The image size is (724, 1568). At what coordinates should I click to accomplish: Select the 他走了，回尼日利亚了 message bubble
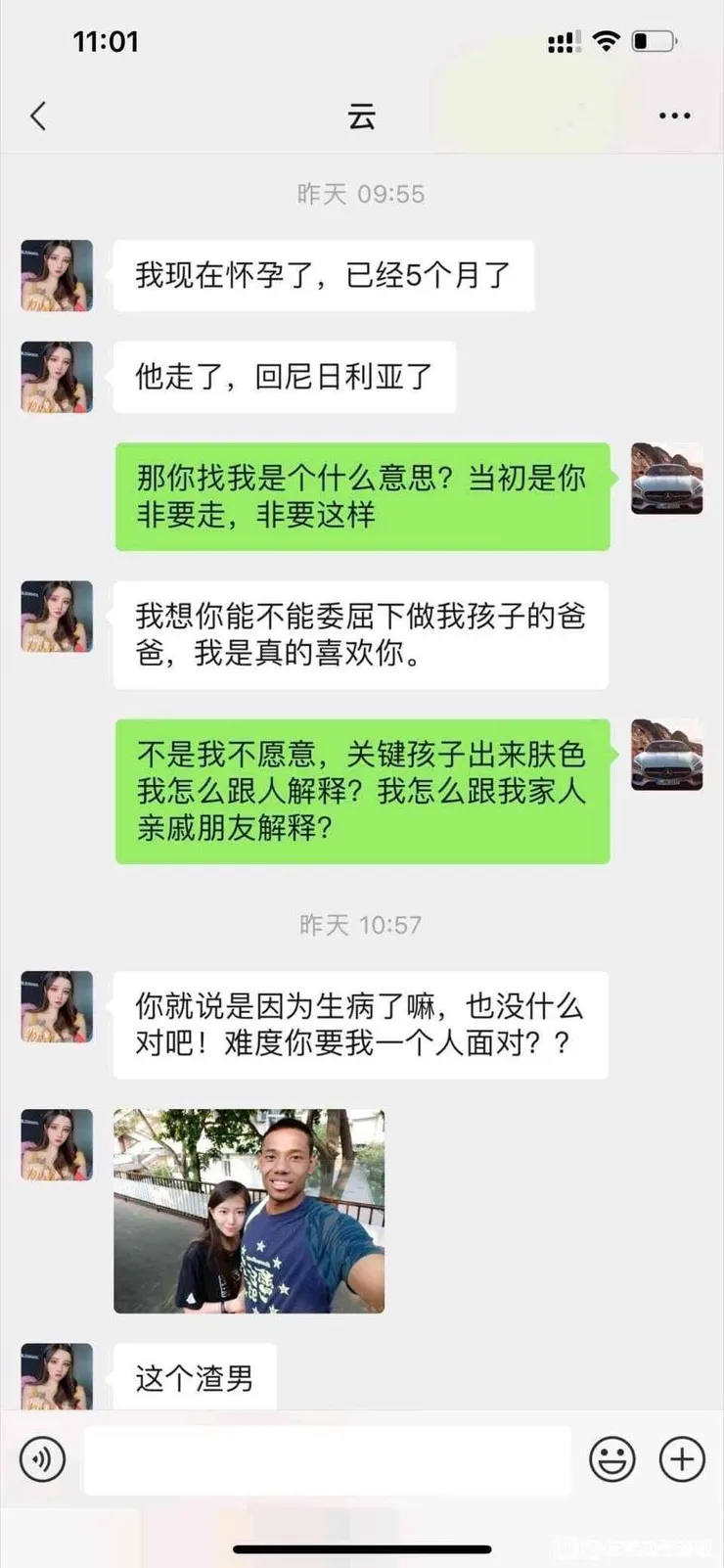point(285,377)
